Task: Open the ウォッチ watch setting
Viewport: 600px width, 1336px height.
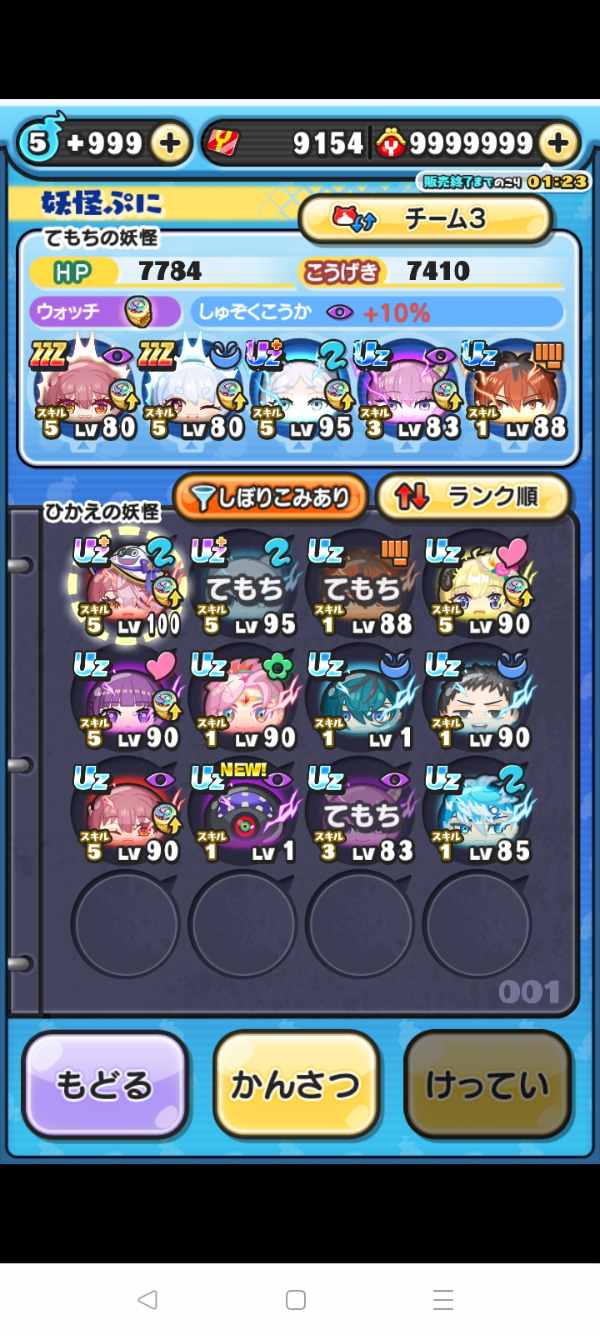Action: [105, 312]
